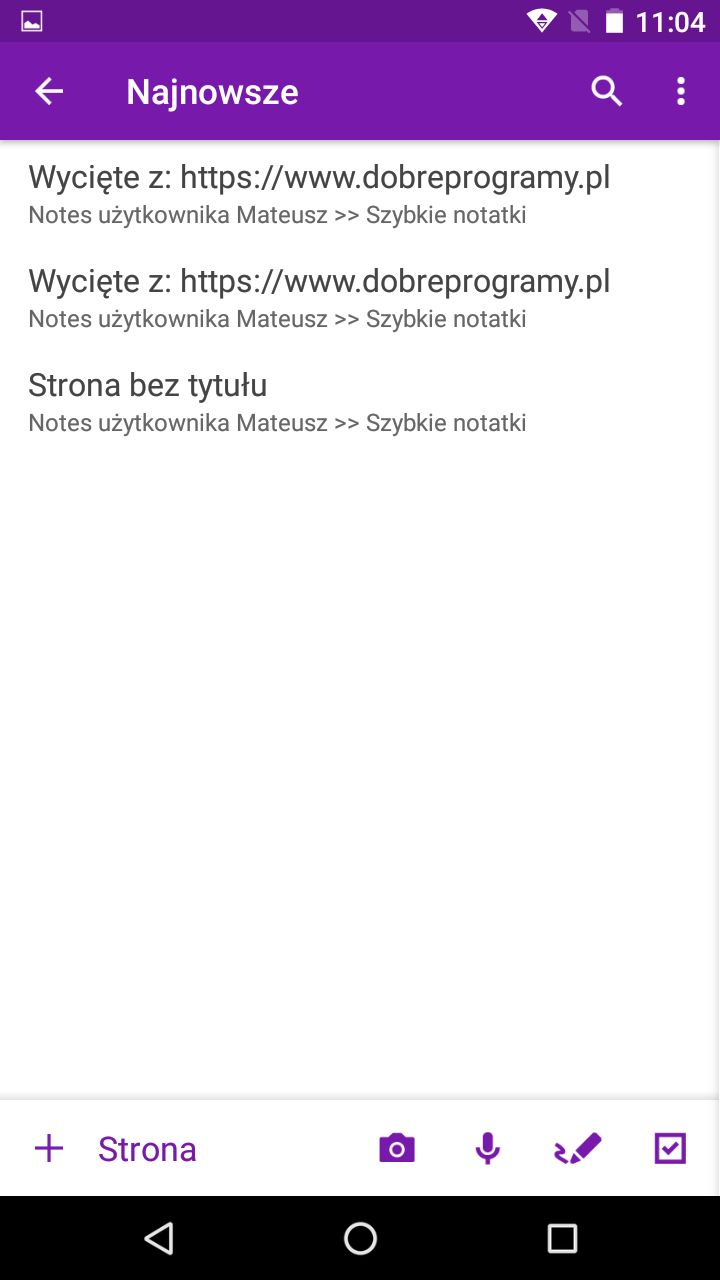720x1280 pixels.
Task: Open the first 'Wycięte z' dobreprogramy note
Action: tap(320, 176)
